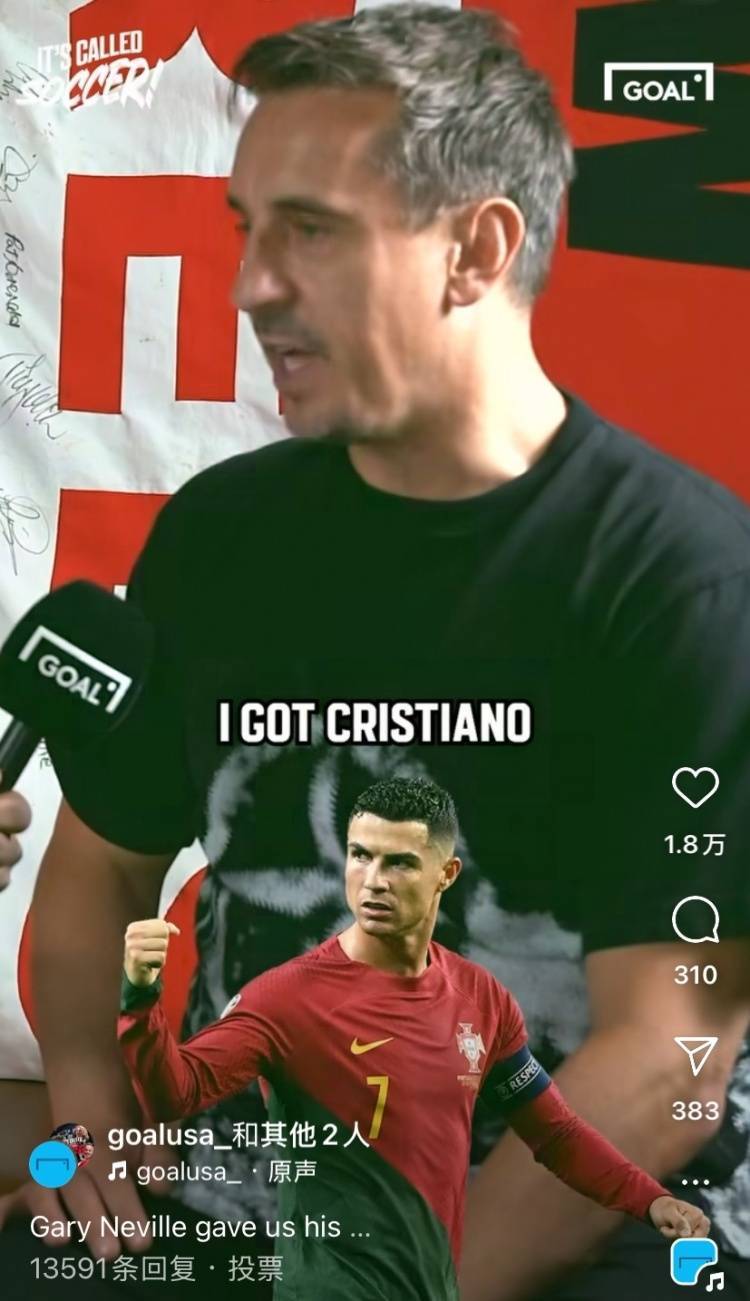Open the goalusa_ and 2 others usernames

point(238,1137)
